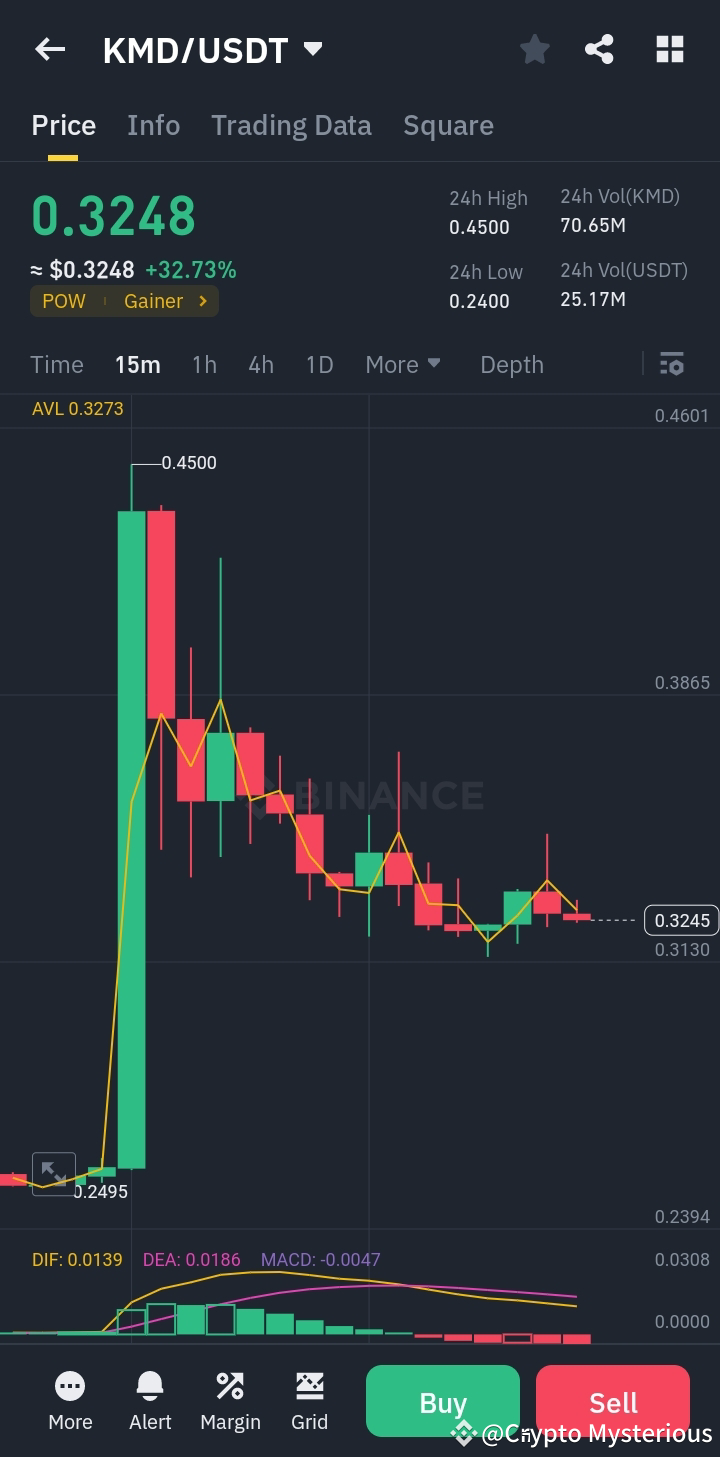The height and width of the screenshot is (1457, 720).
Task: Open the chart display settings icon beside Depth
Action: [x=671, y=364]
